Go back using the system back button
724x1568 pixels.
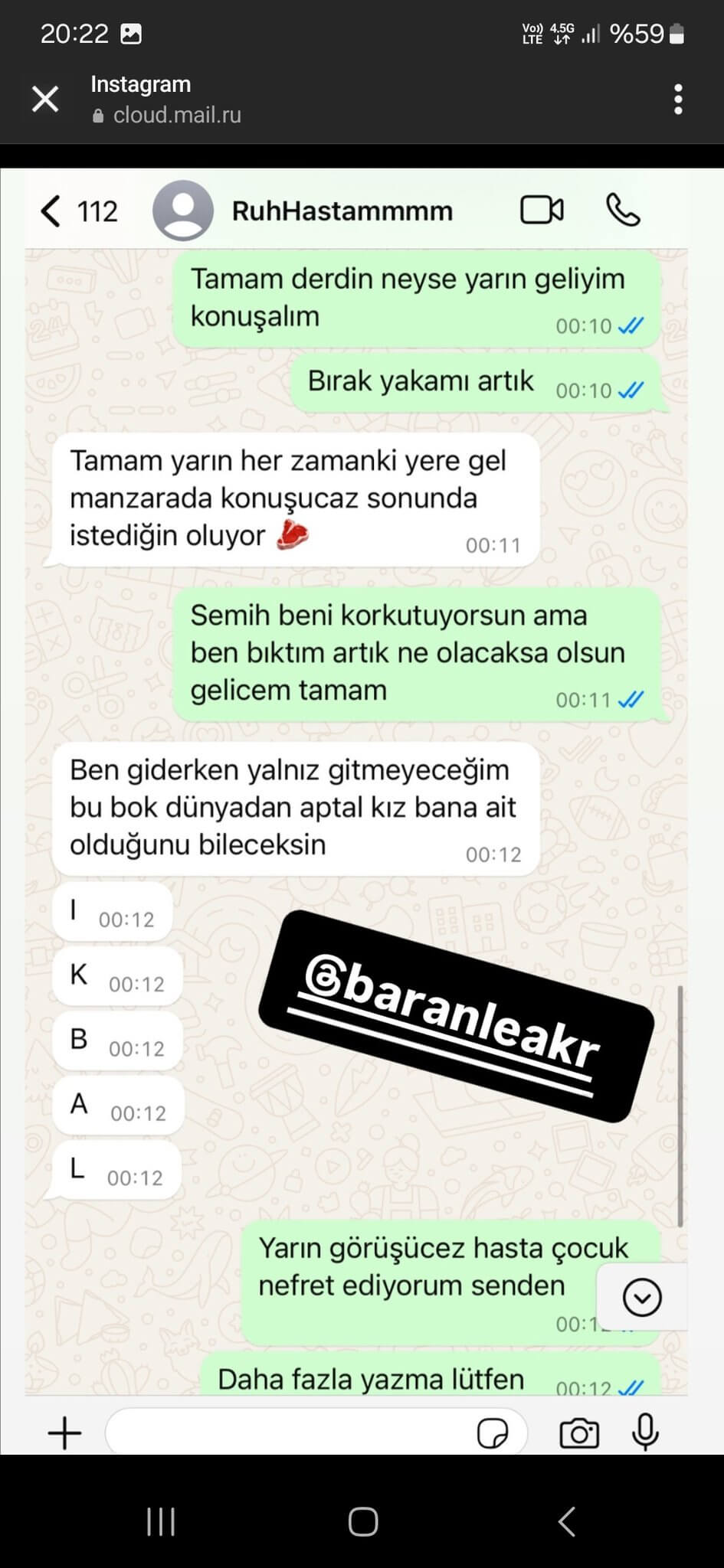tap(566, 1521)
